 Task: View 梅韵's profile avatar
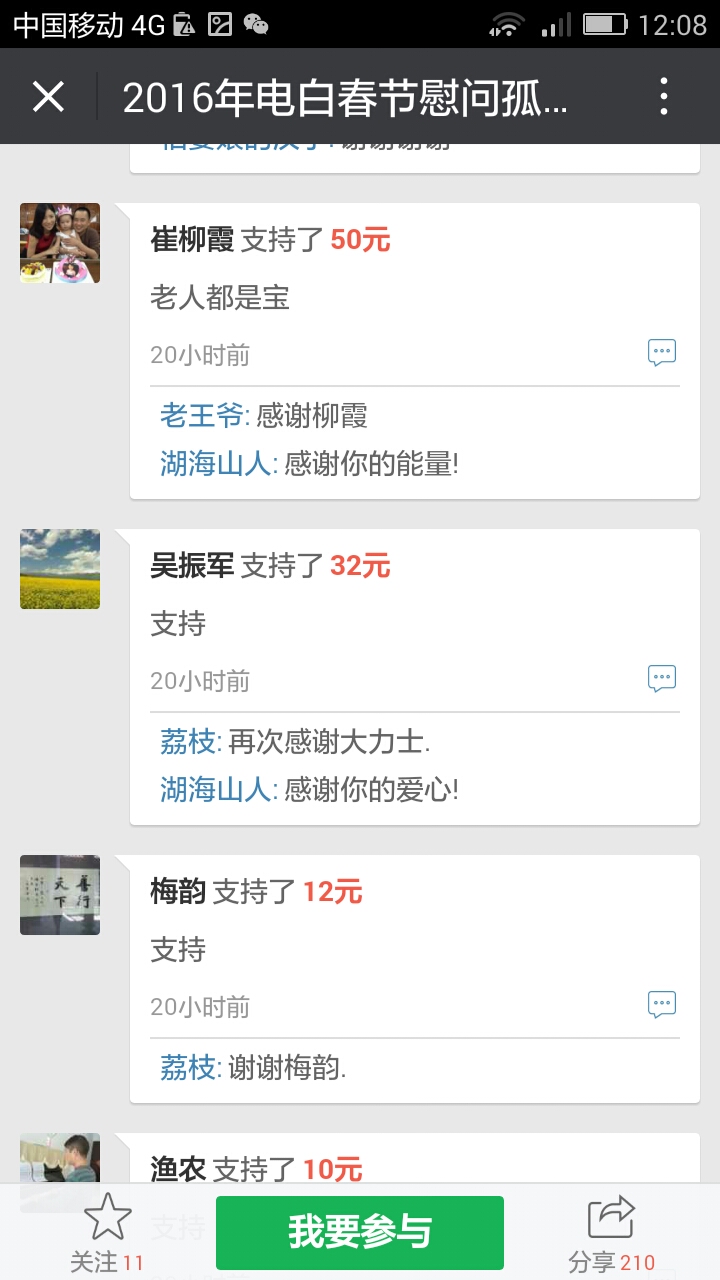pyautogui.click(x=60, y=895)
